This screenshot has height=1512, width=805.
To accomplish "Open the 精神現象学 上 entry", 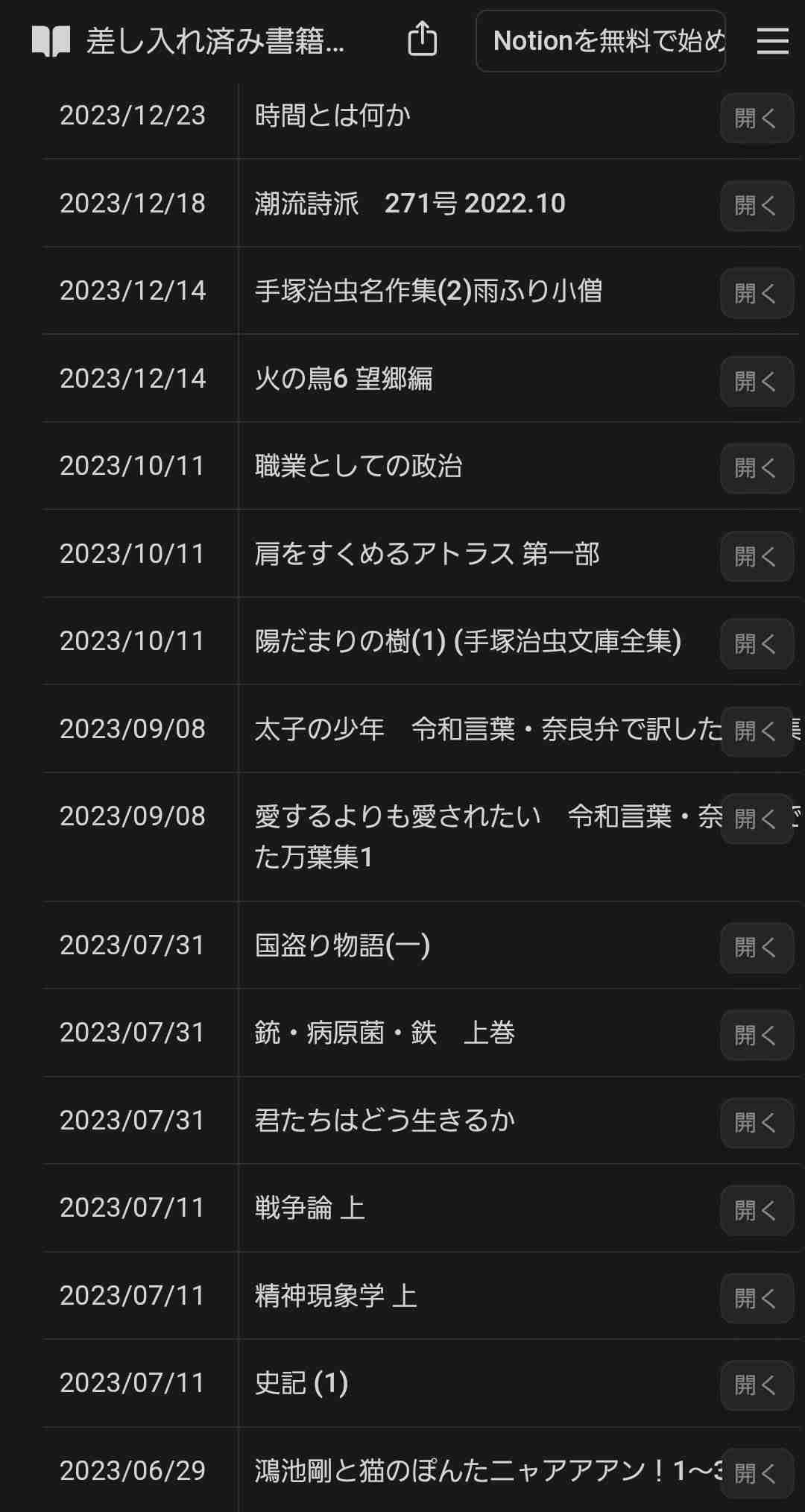I will coord(756,1298).
